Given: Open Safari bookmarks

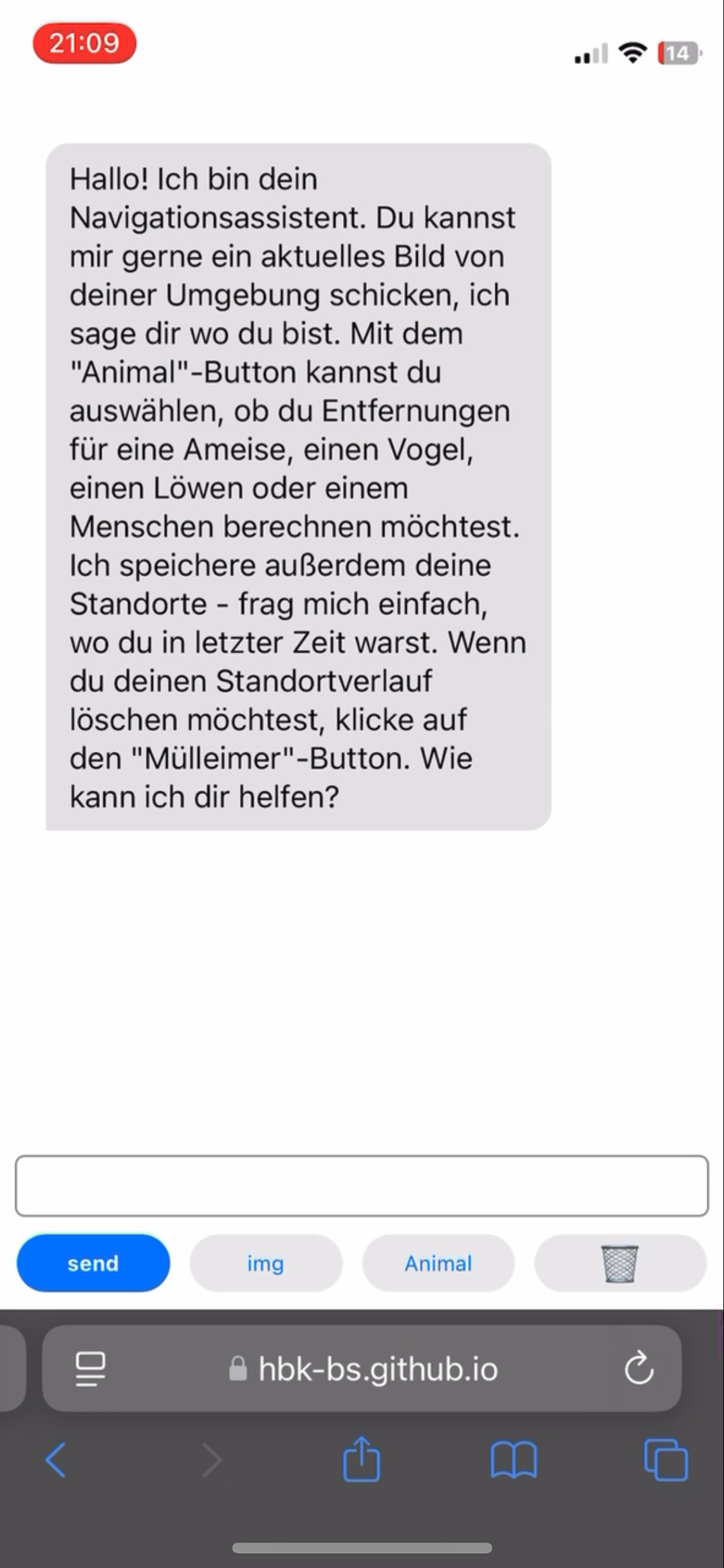Looking at the screenshot, I should tap(514, 1460).
